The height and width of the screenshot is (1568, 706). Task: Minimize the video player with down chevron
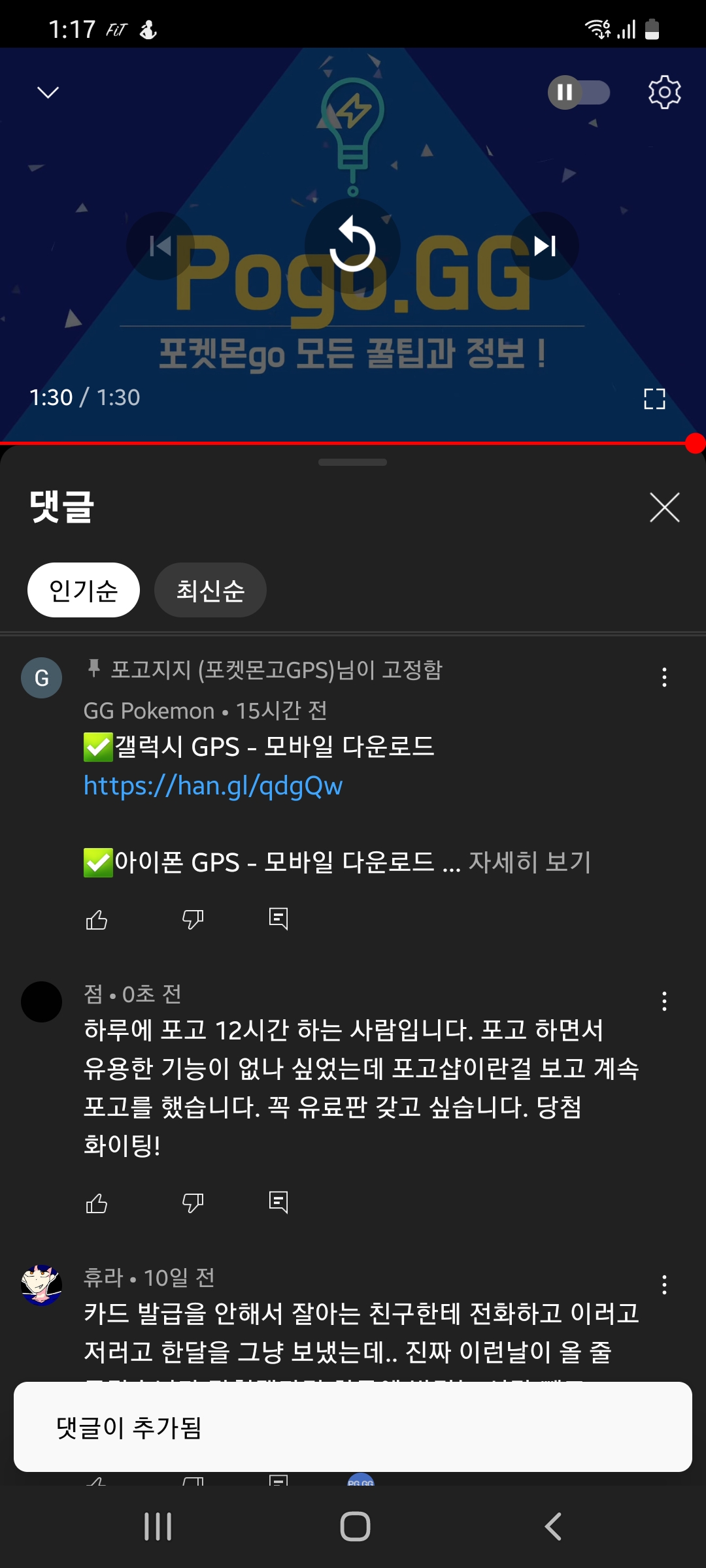pos(48,92)
